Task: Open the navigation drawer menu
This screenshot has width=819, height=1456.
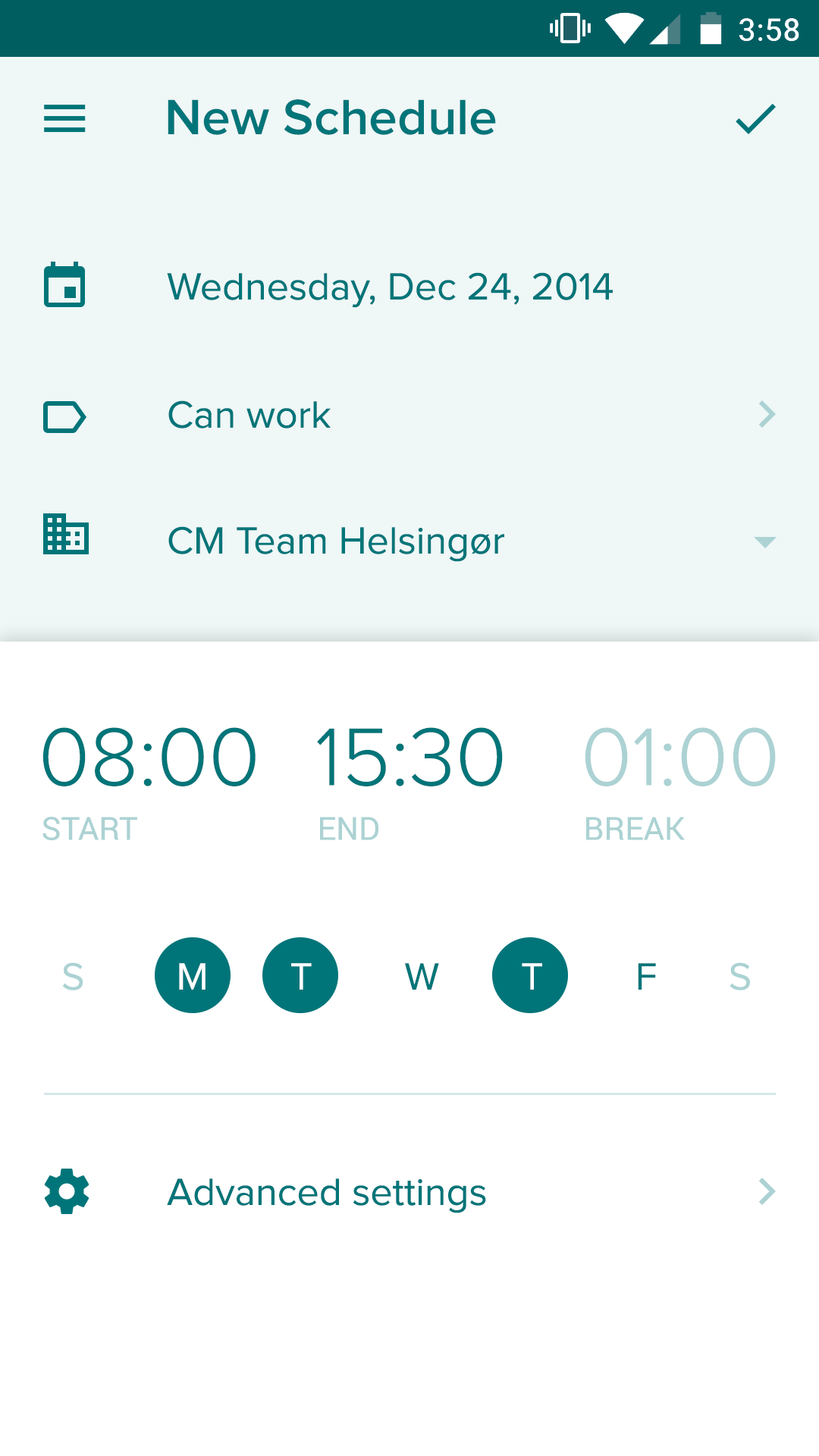Action: [64, 118]
